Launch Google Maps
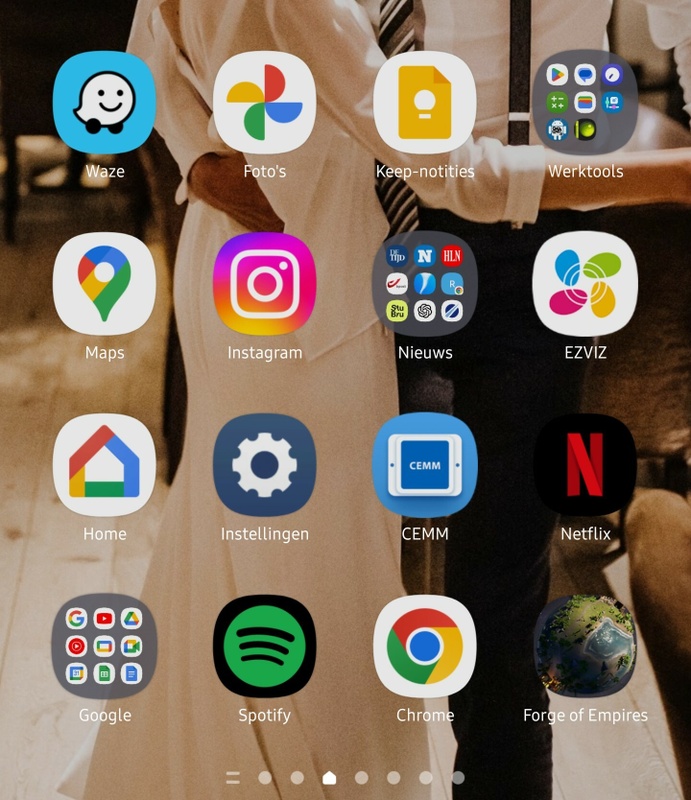The image size is (691, 800). click(105, 284)
